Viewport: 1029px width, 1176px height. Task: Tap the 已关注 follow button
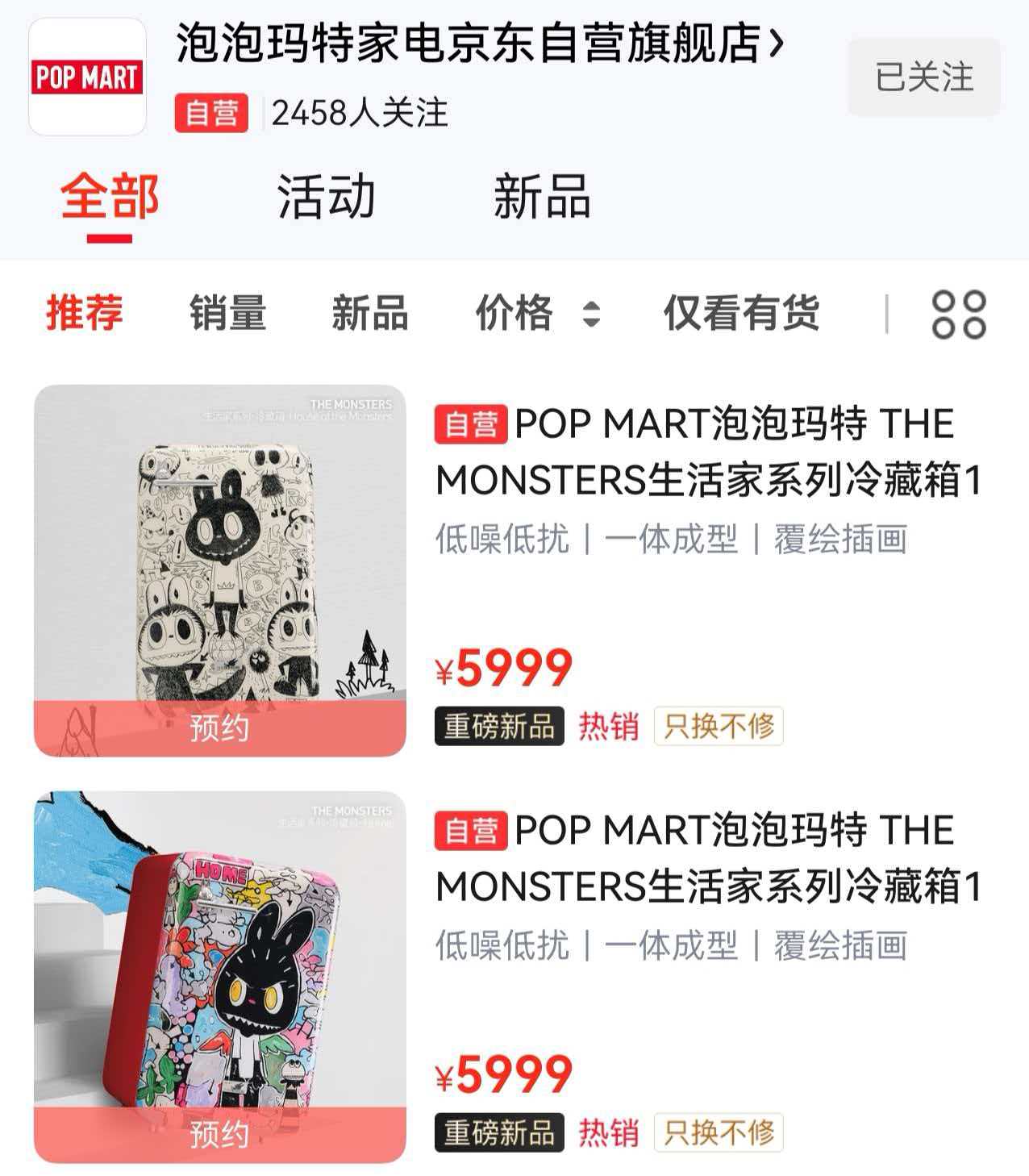coord(923,77)
